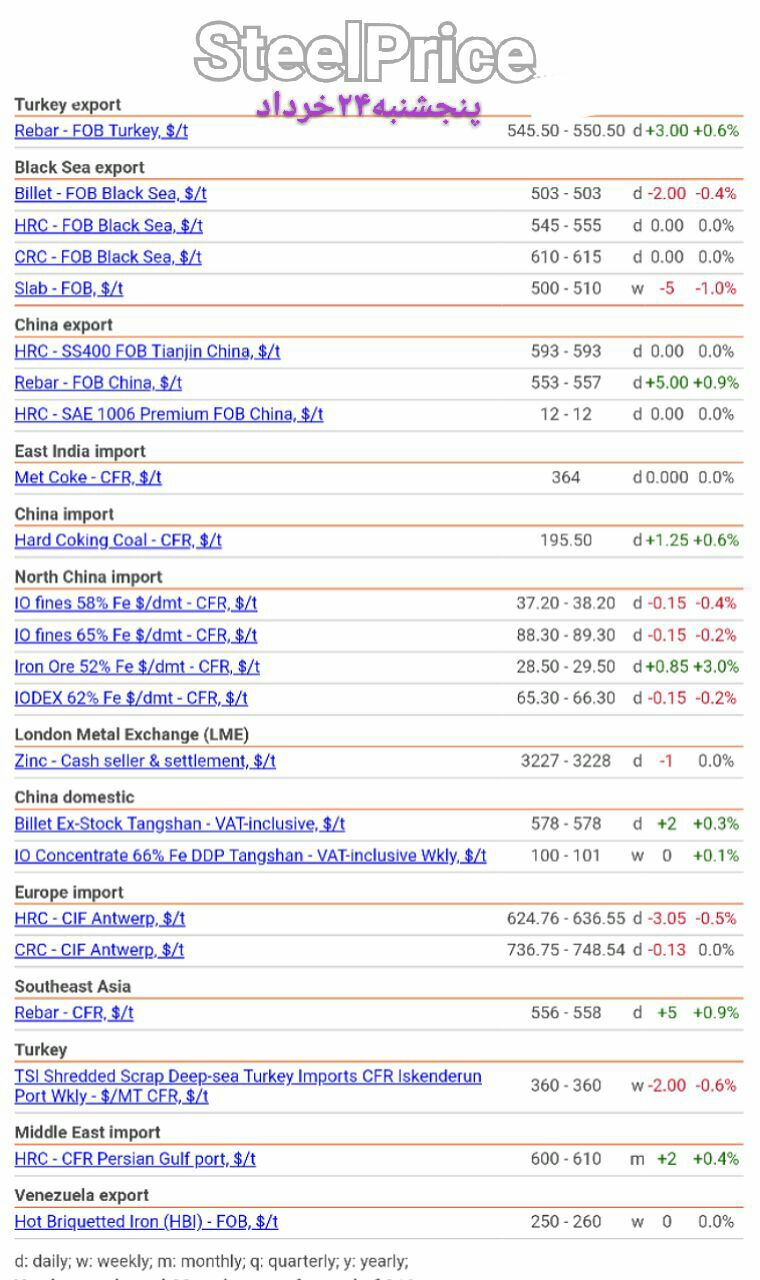Open HRC - SAE 1006 Premium FOB China
Screen dimensions: 760x1280
coord(169,414)
